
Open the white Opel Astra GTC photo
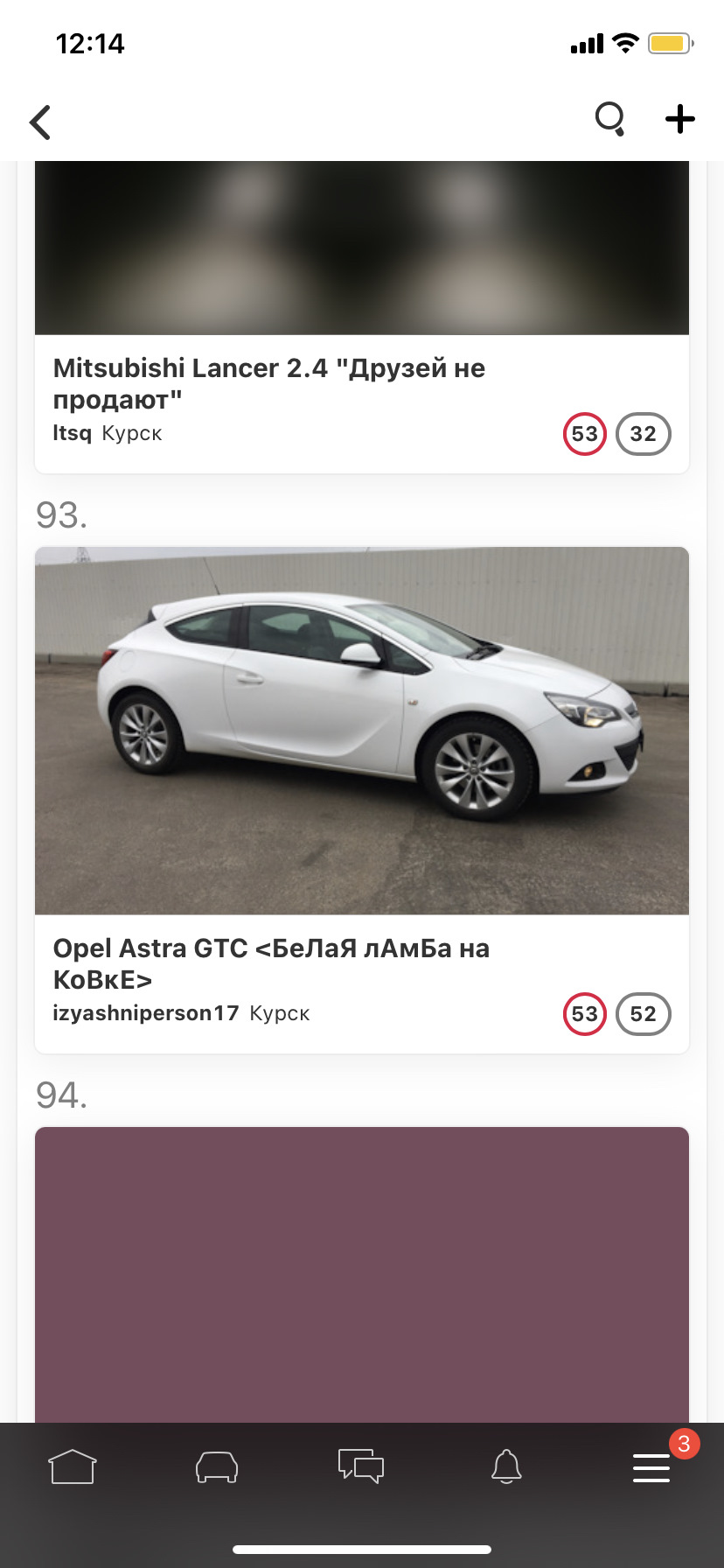[361, 730]
